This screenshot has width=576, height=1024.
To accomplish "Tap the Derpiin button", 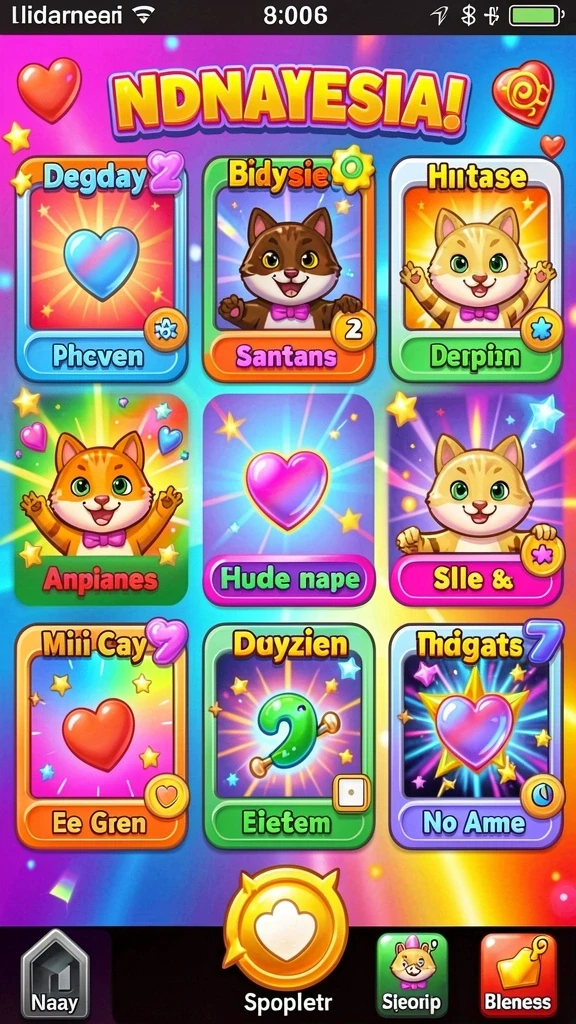I will (474, 356).
